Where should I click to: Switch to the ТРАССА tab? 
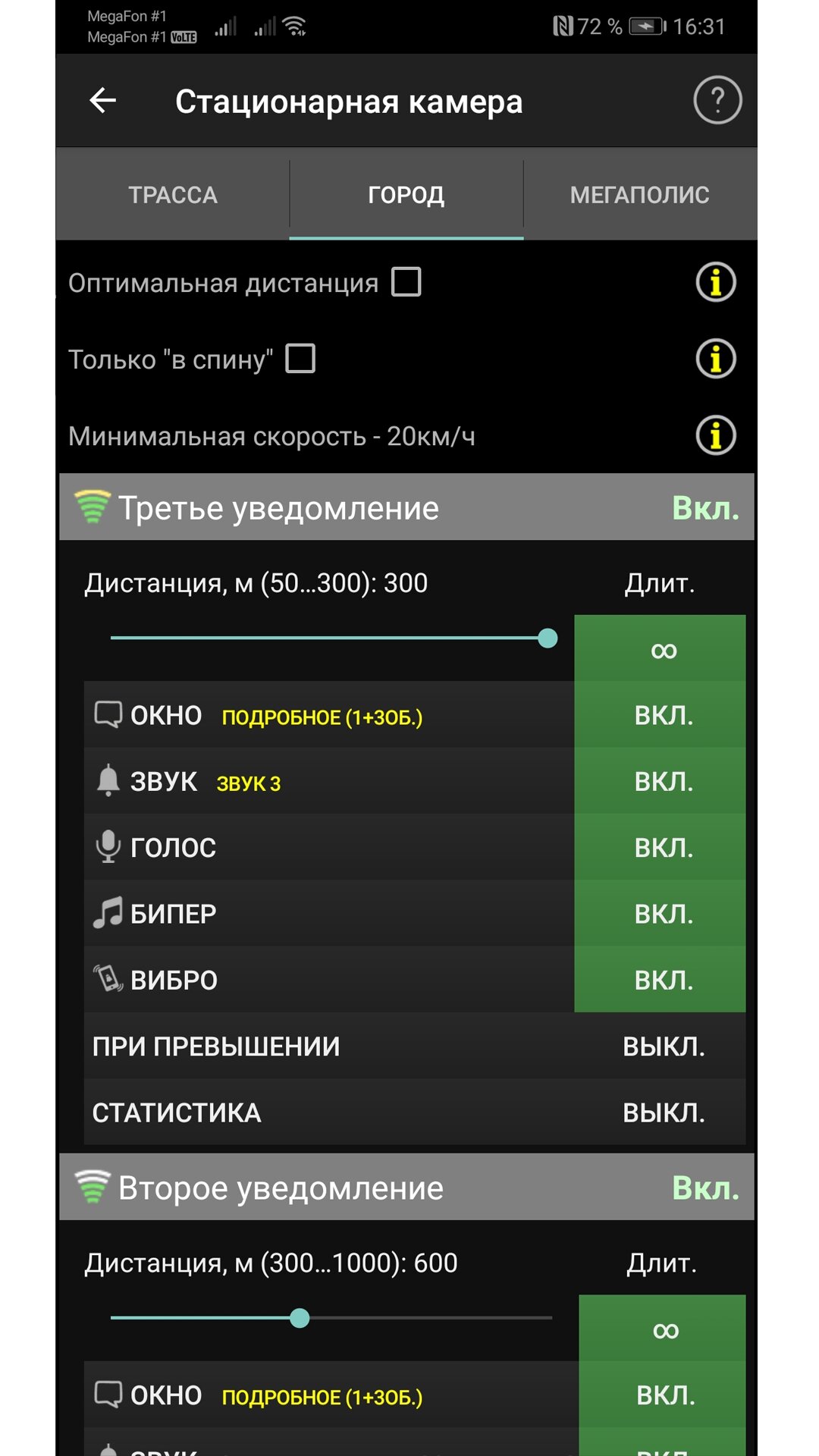tap(173, 195)
